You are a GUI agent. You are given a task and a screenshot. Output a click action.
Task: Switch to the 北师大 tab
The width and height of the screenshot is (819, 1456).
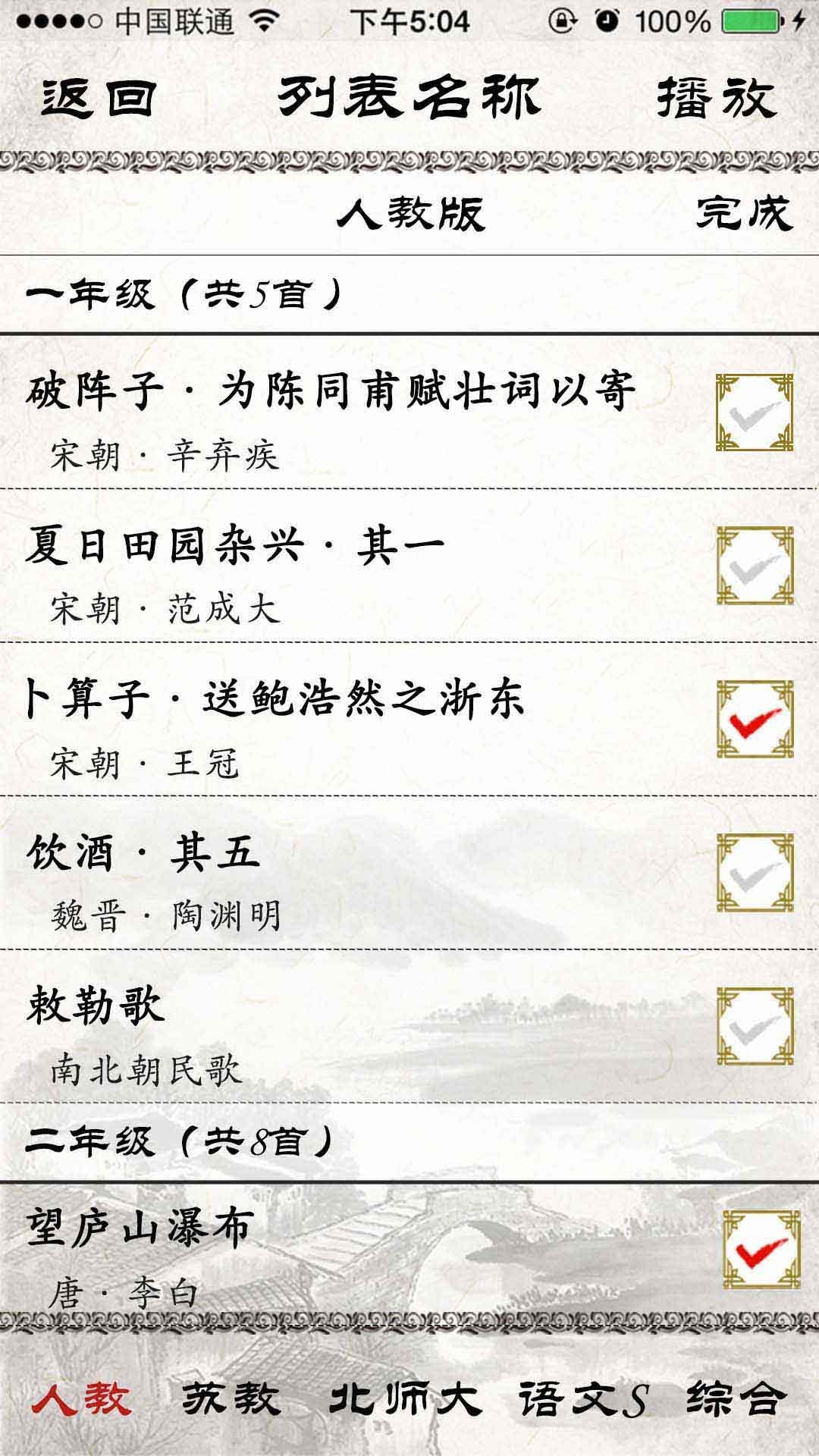coord(406,1398)
